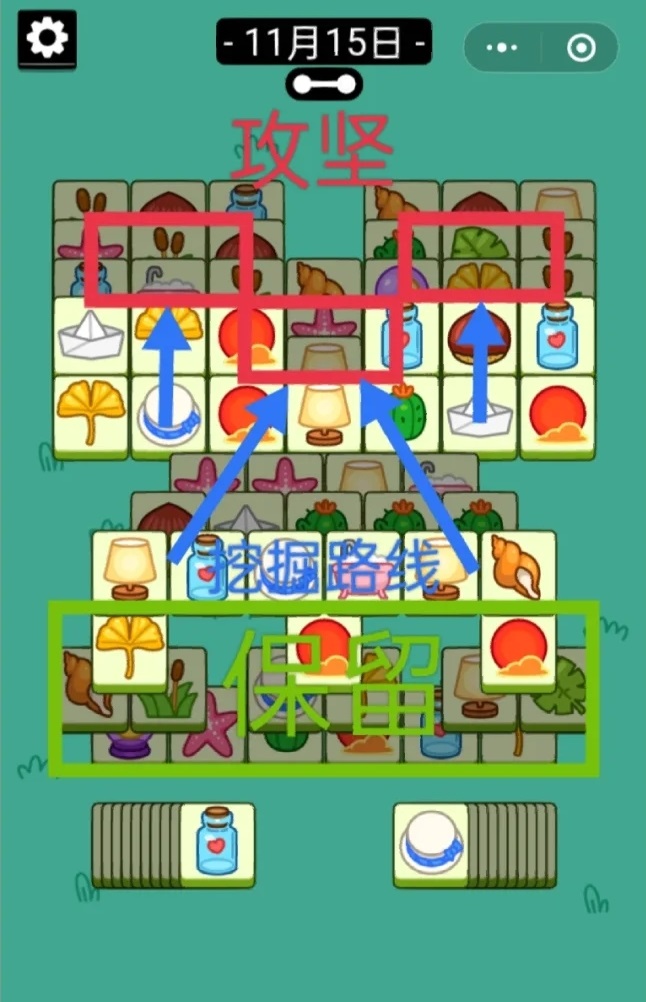
Task: Pick the bottle tile atop the left card stack
Action: [217, 845]
